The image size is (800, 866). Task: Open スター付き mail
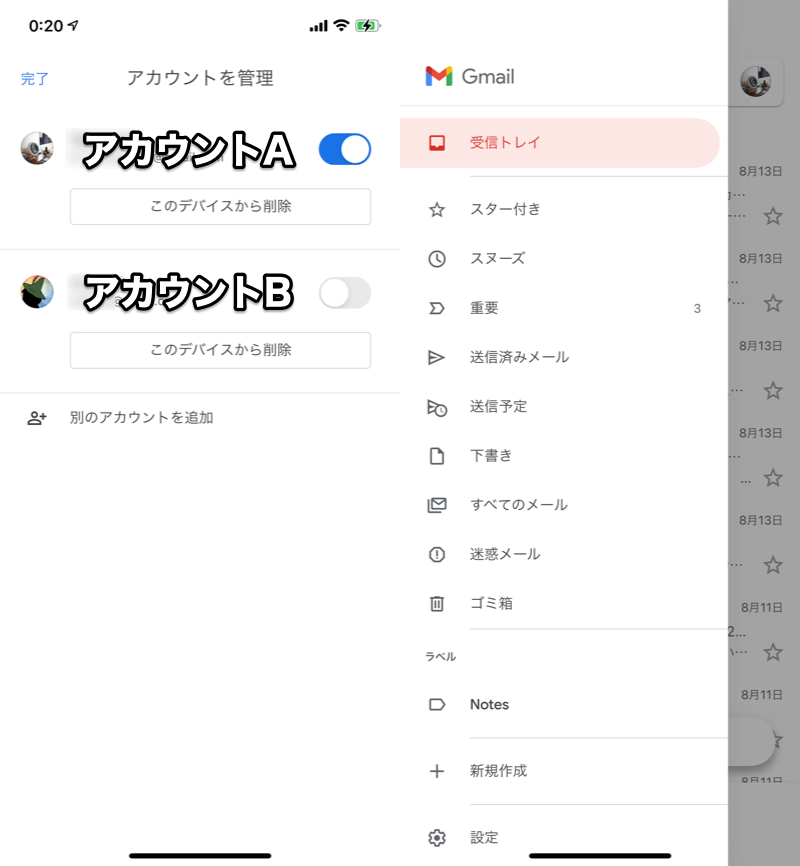pos(505,210)
